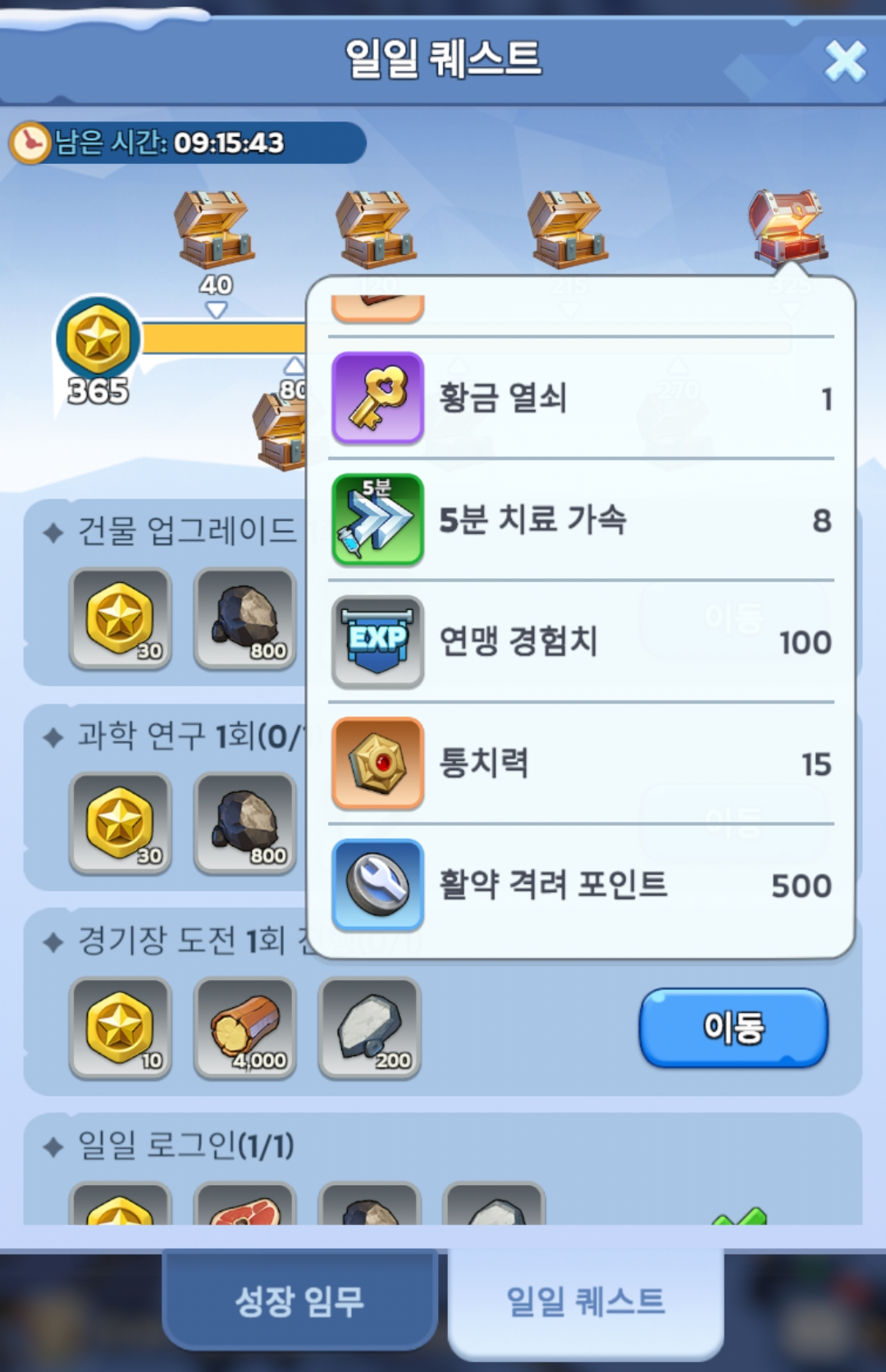
Task: View the 활약 격려 포인트 reward item
Action: (x=377, y=885)
